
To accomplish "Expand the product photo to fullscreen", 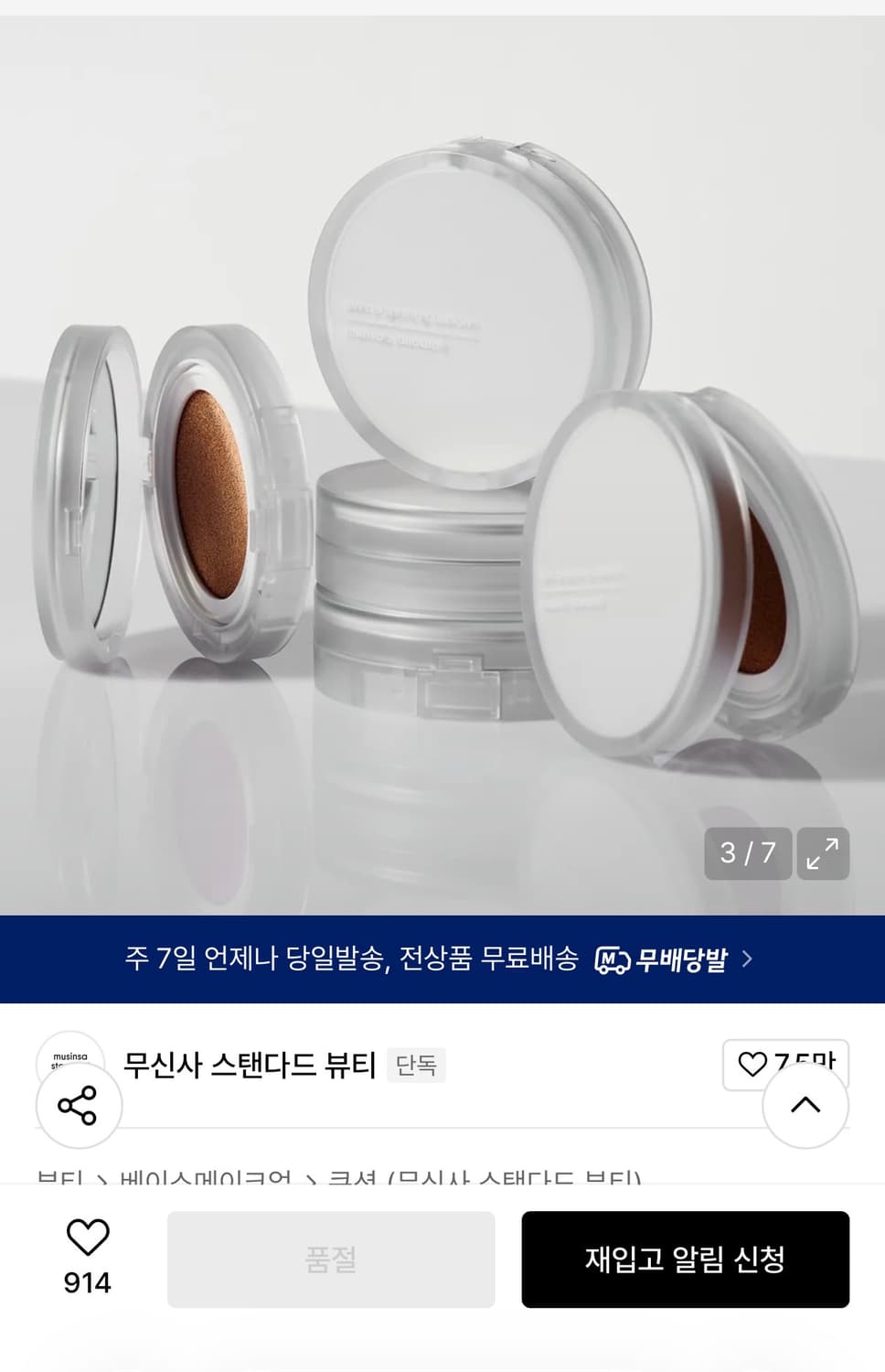I will (x=822, y=853).
